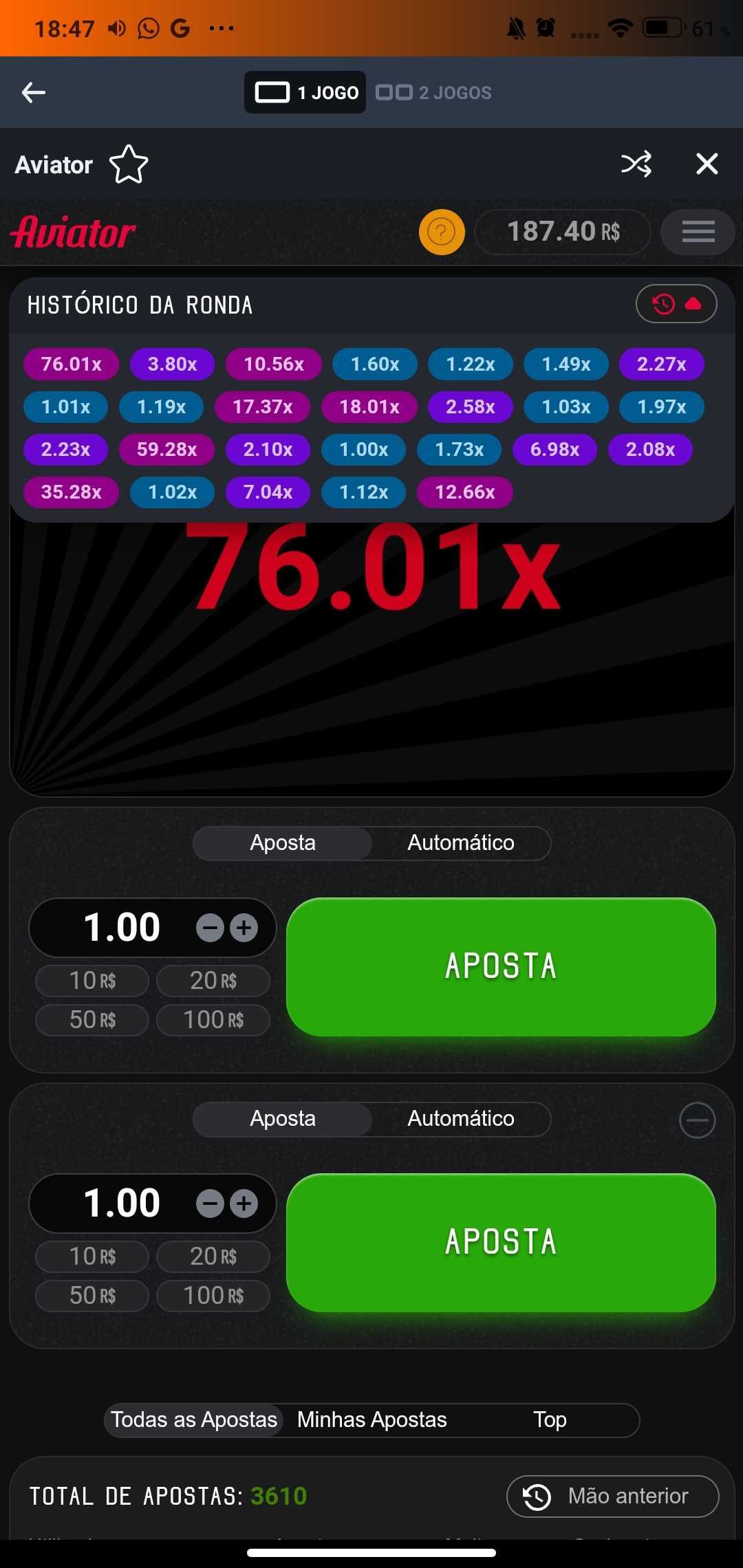Open the orange help question icon

pos(442,232)
